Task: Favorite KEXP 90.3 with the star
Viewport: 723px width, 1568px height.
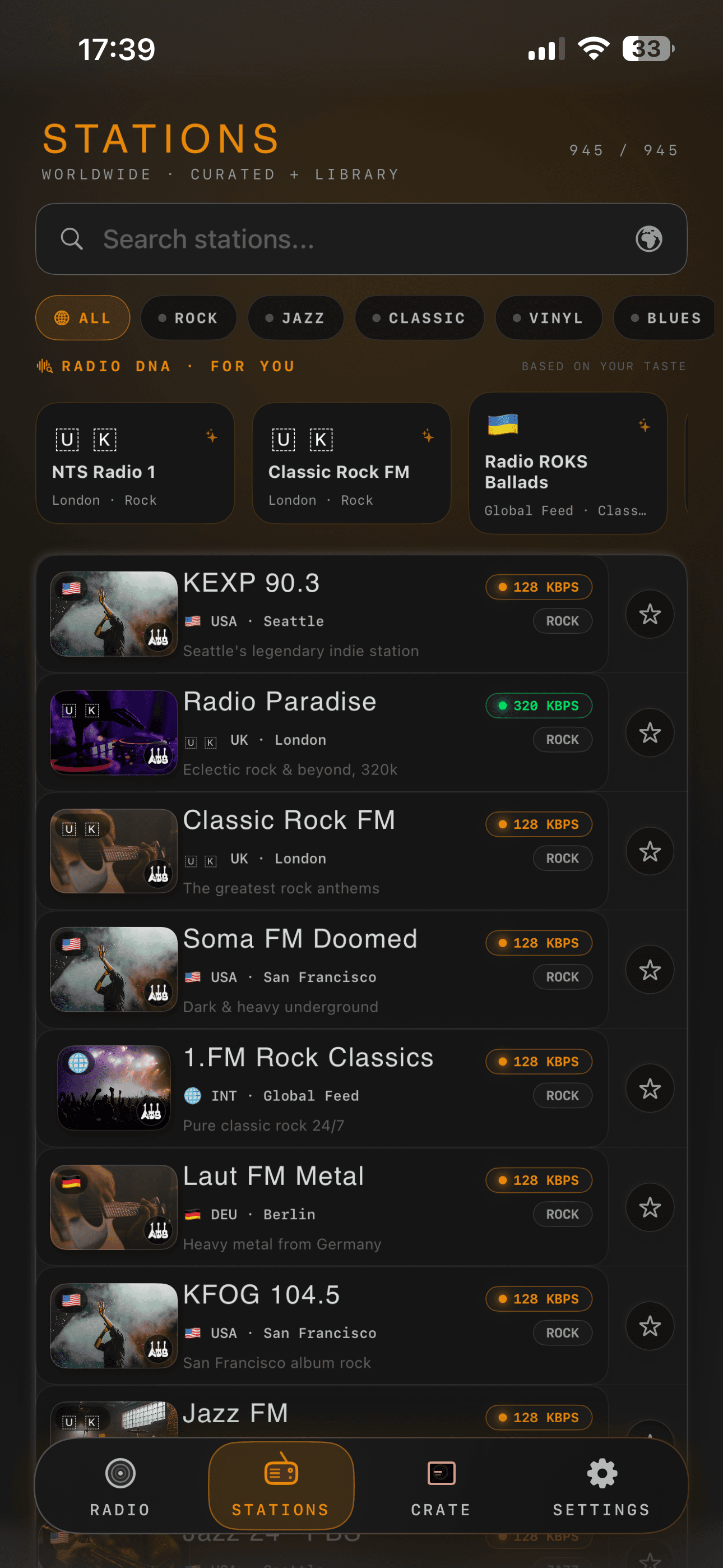Action: [x=650, y=615]
